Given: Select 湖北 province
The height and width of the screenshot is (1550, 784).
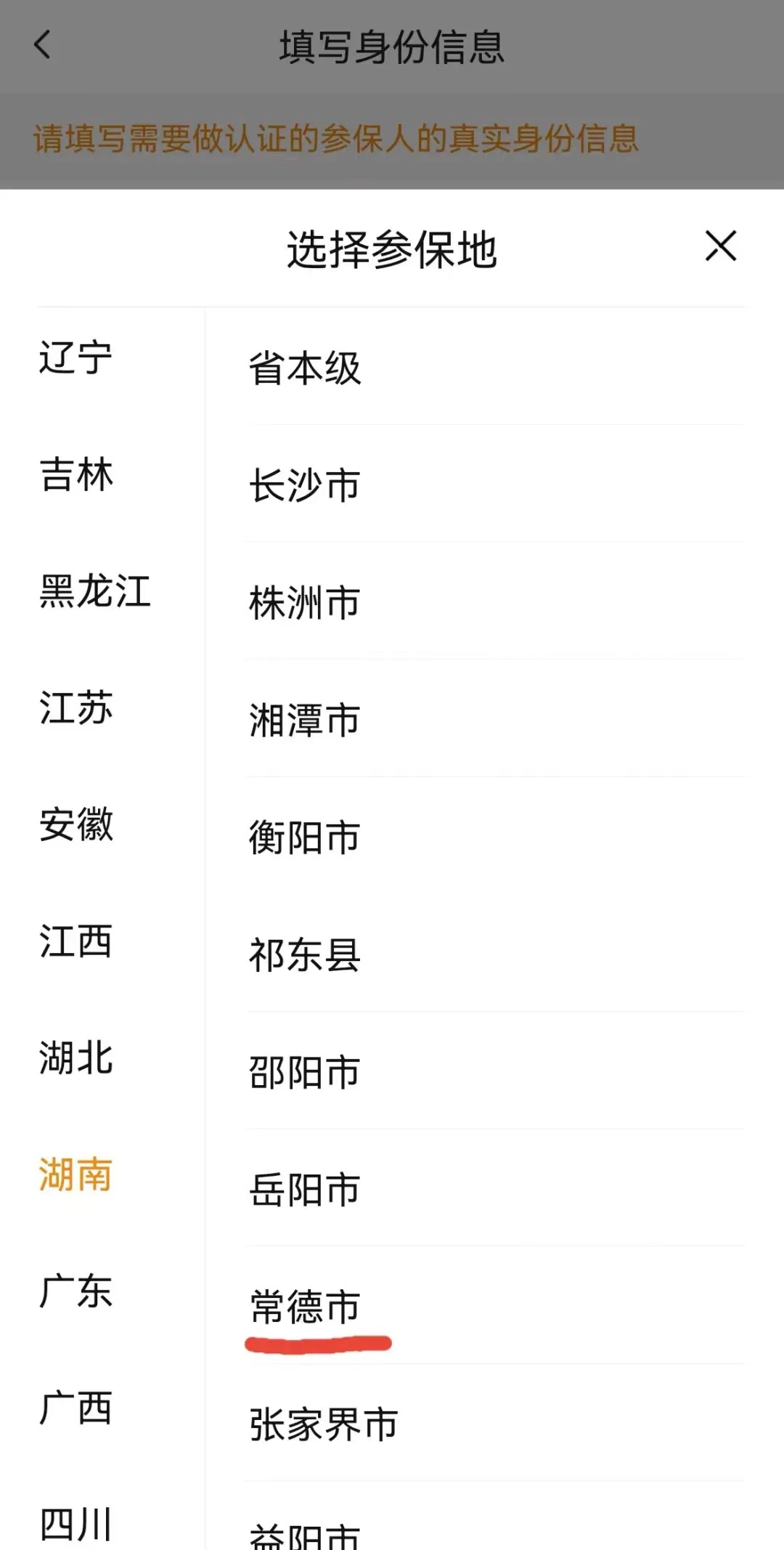Looking at the screenshot, I should (75, 1058).
